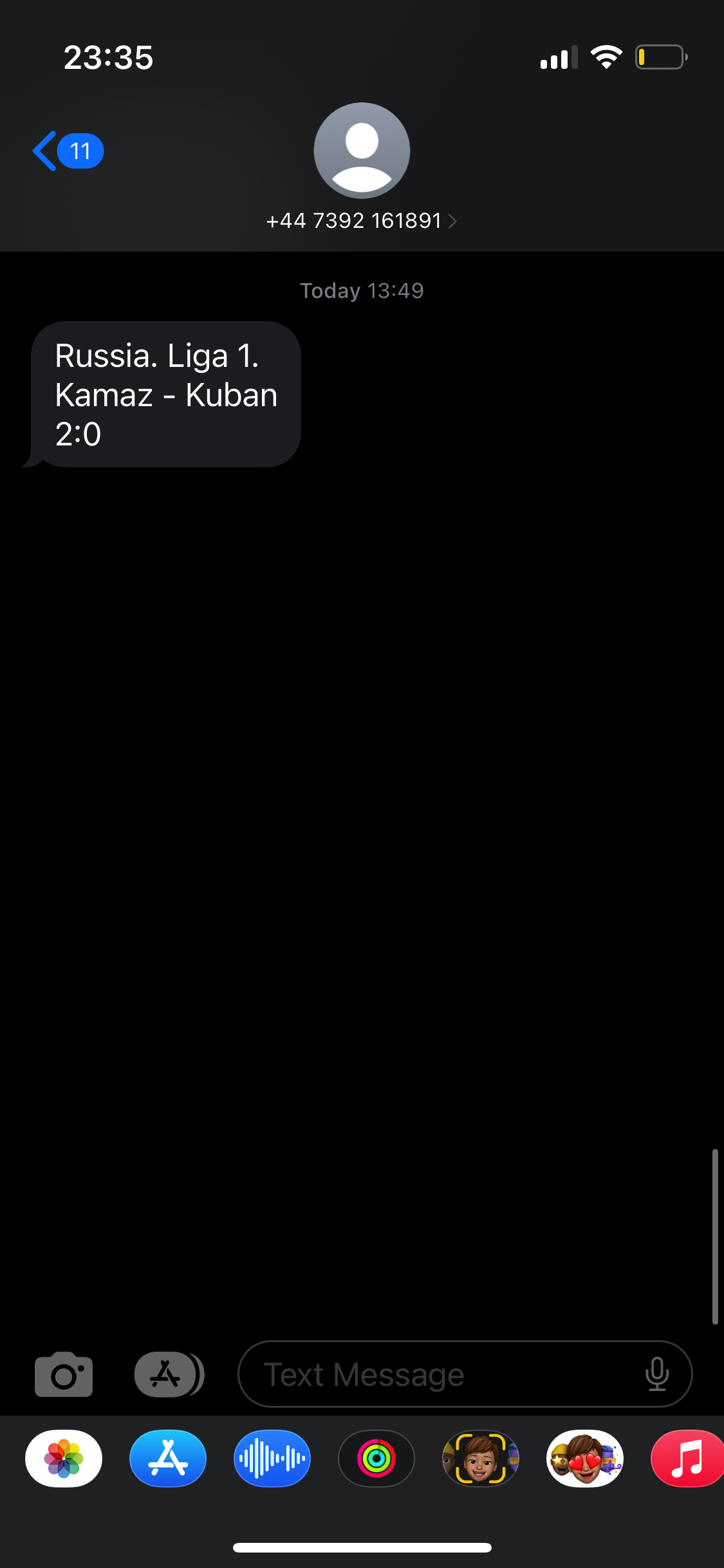Go back to the message list
This screenshot has height=1568, width=724.
point(68,151)
